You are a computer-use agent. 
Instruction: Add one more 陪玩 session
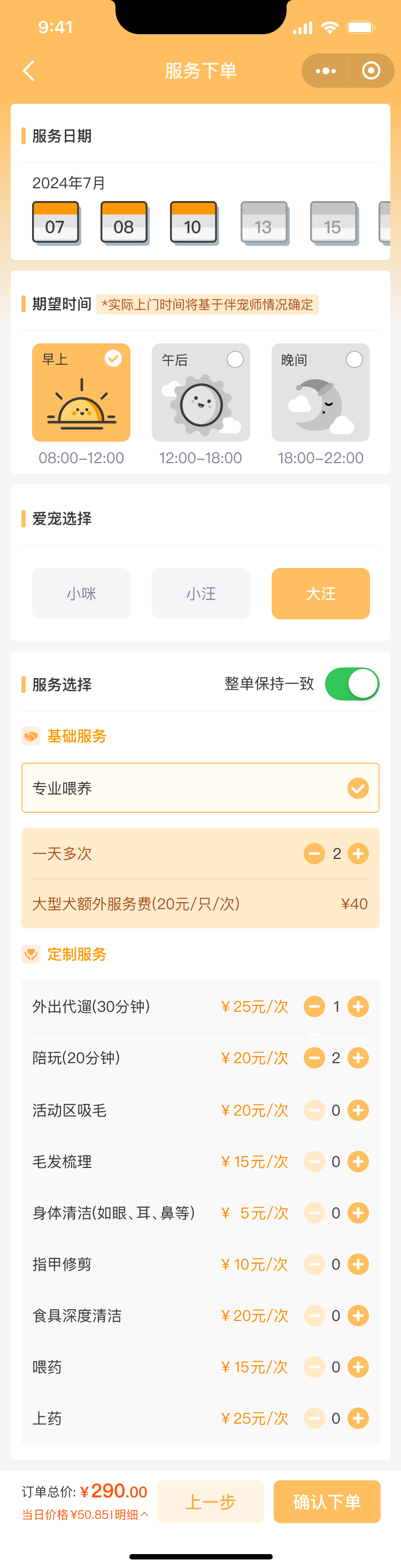(x=358, y=1058)
